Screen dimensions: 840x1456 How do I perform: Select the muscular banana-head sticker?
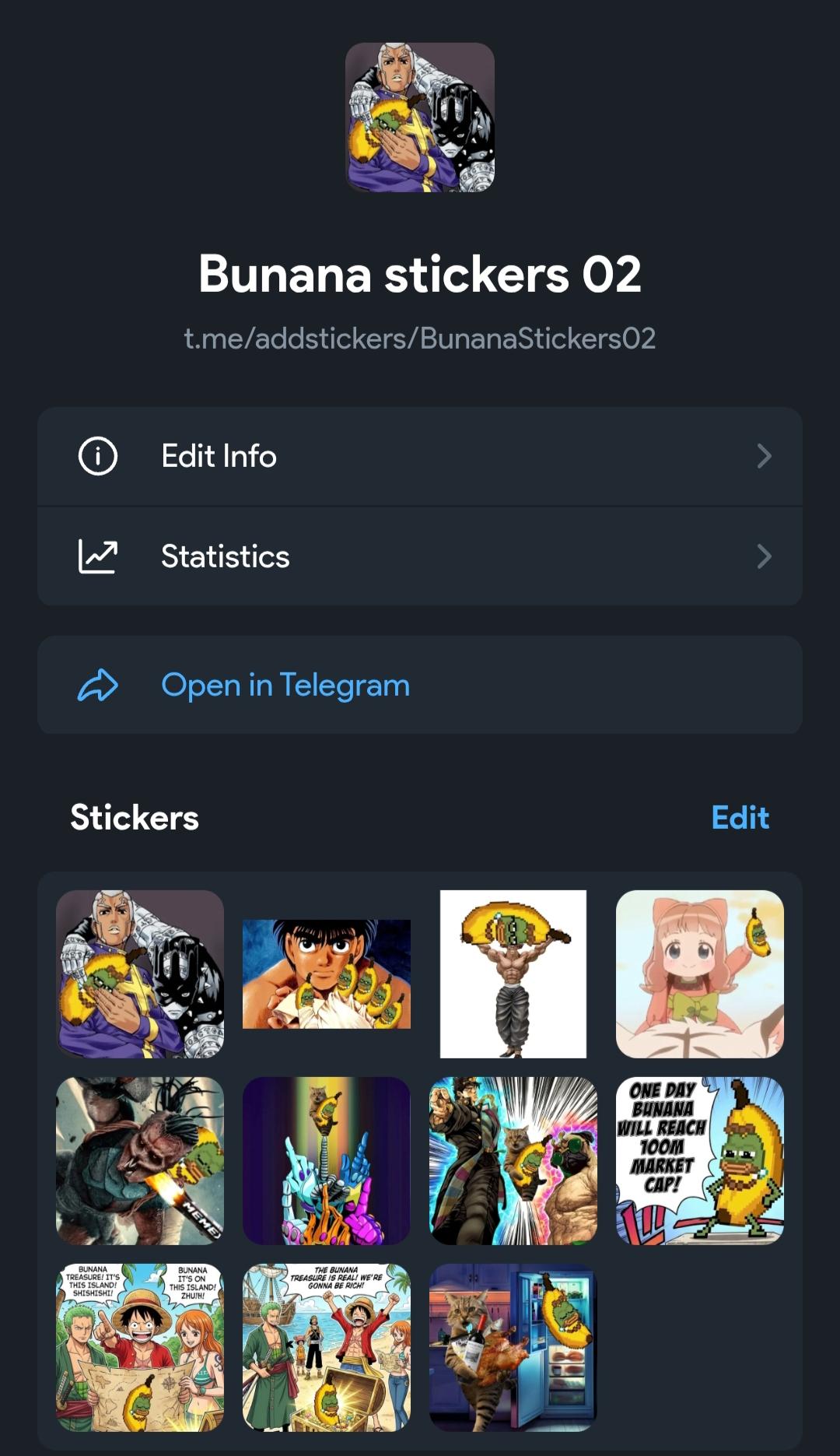(x=513, y=974)
